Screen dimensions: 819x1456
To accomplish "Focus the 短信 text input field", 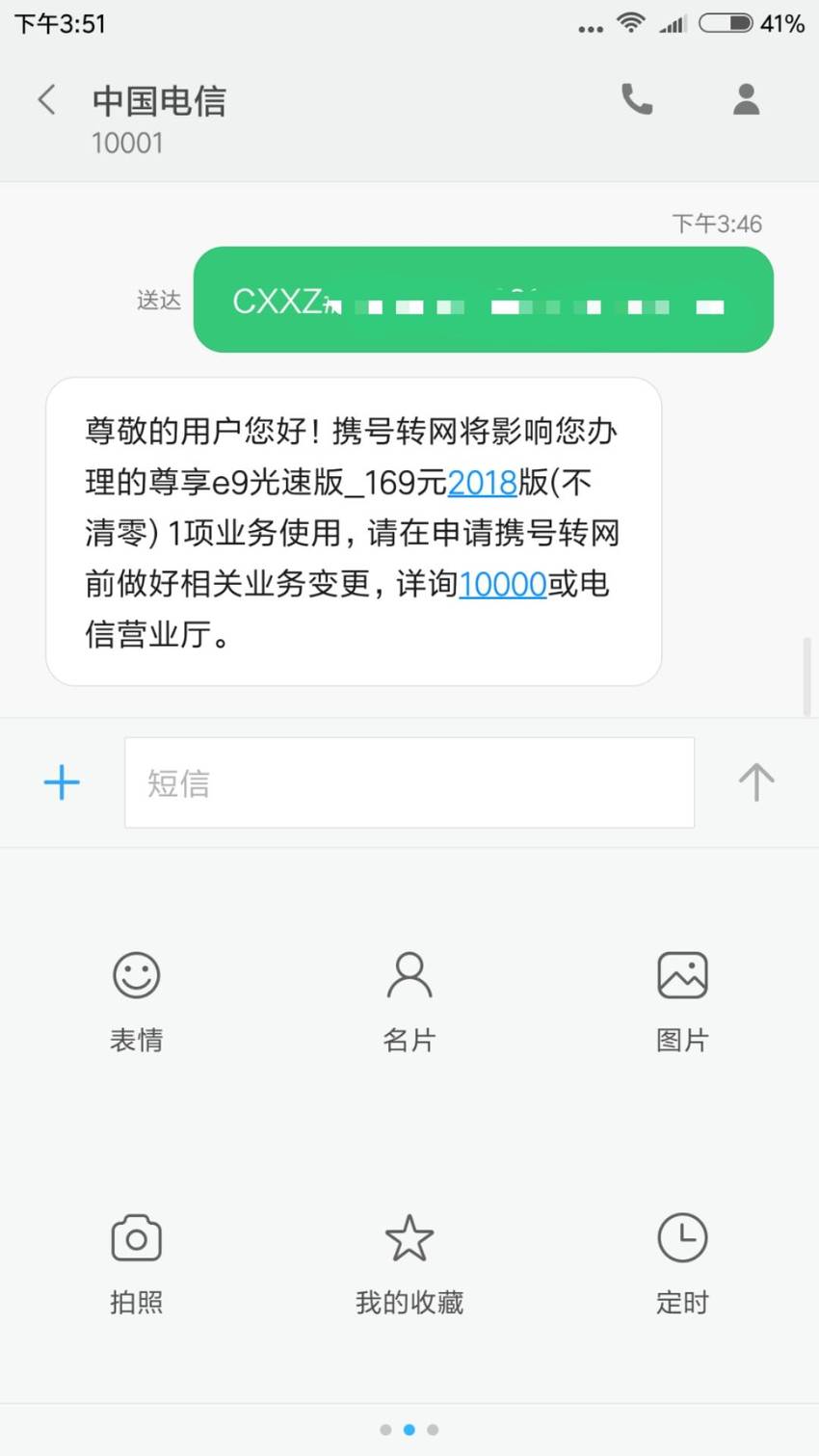I will 409,782.
